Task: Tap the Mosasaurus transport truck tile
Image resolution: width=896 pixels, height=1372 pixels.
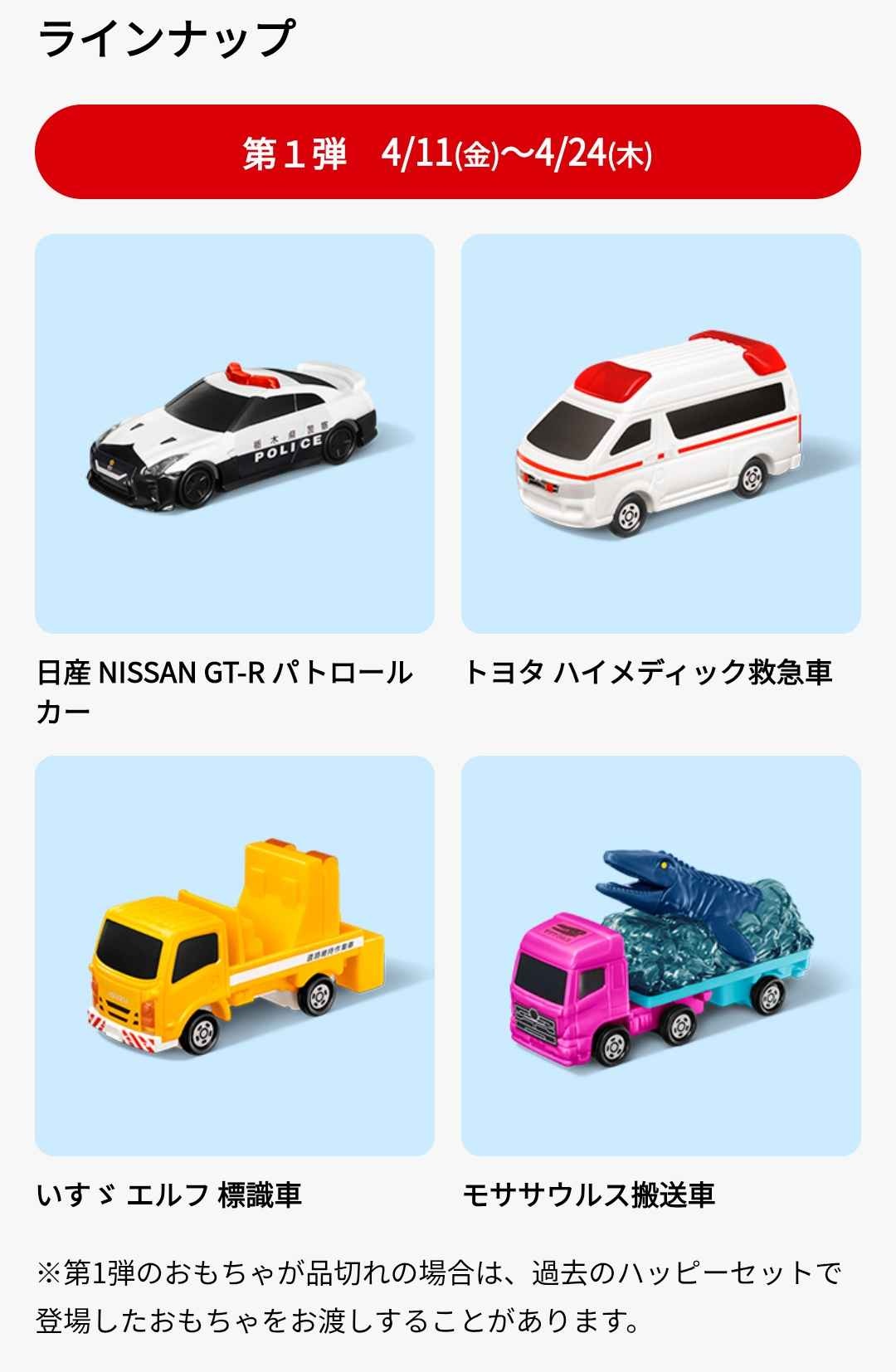Action: coord(660,956)
